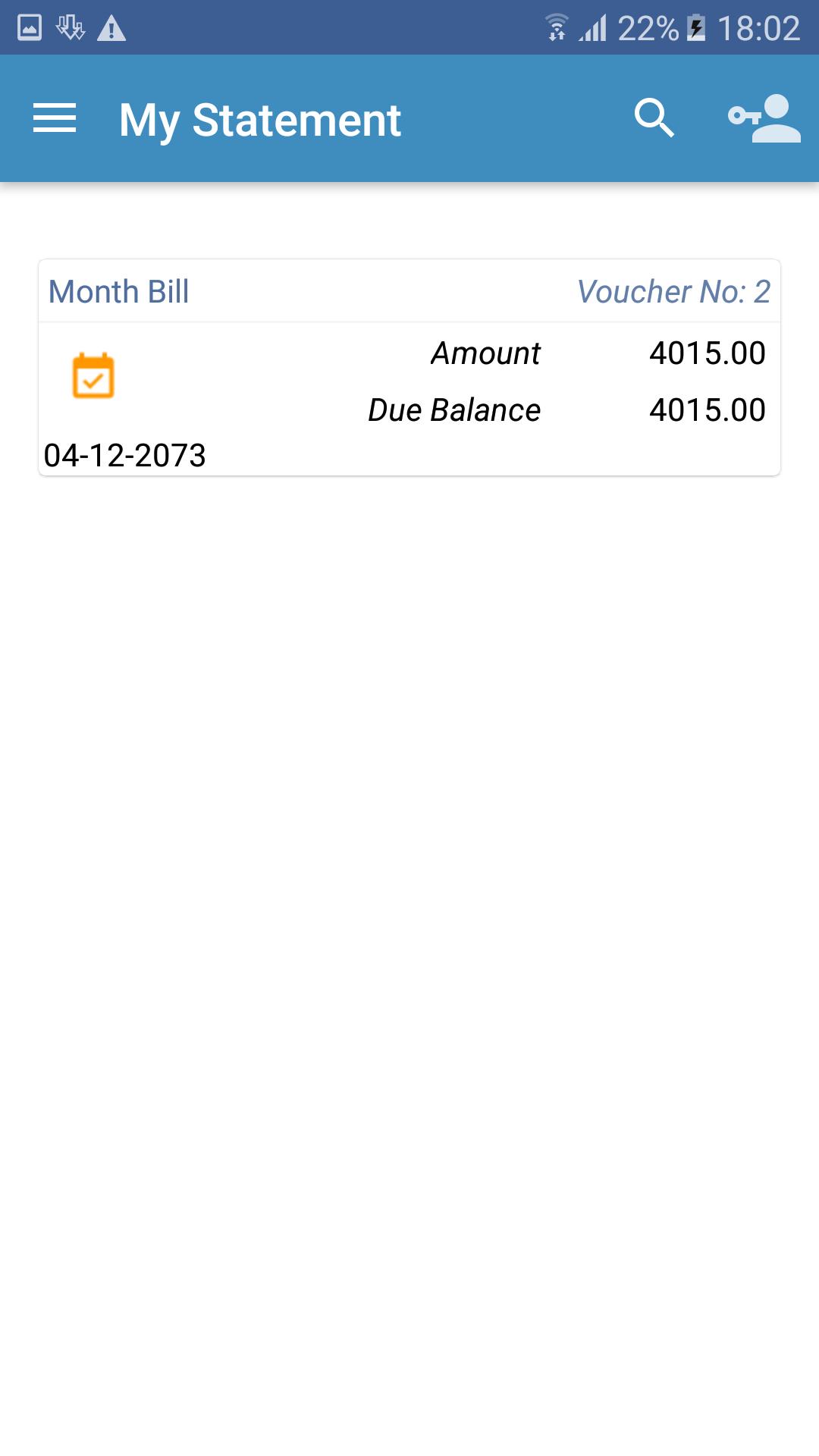Open the Month Bill voucher card
This screenshot has width=819, height=1456.
[x=409, y=368]
